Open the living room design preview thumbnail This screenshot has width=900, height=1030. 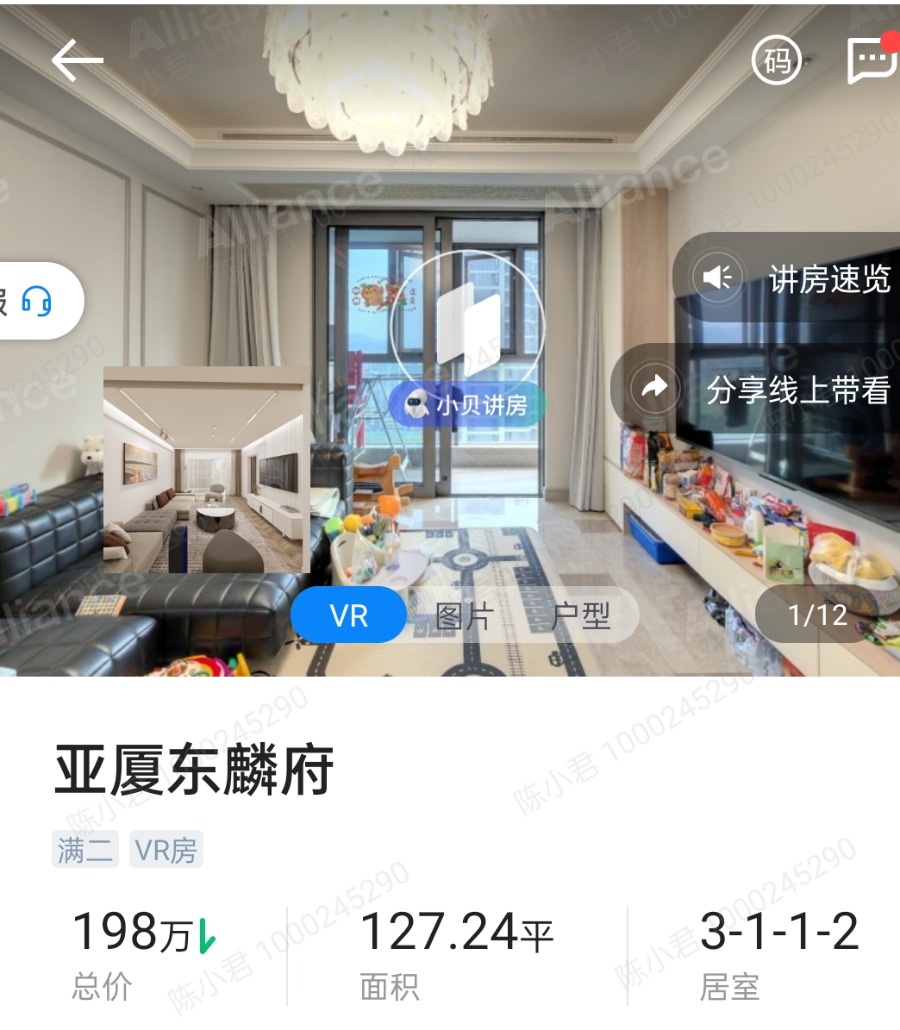[206, 470]
